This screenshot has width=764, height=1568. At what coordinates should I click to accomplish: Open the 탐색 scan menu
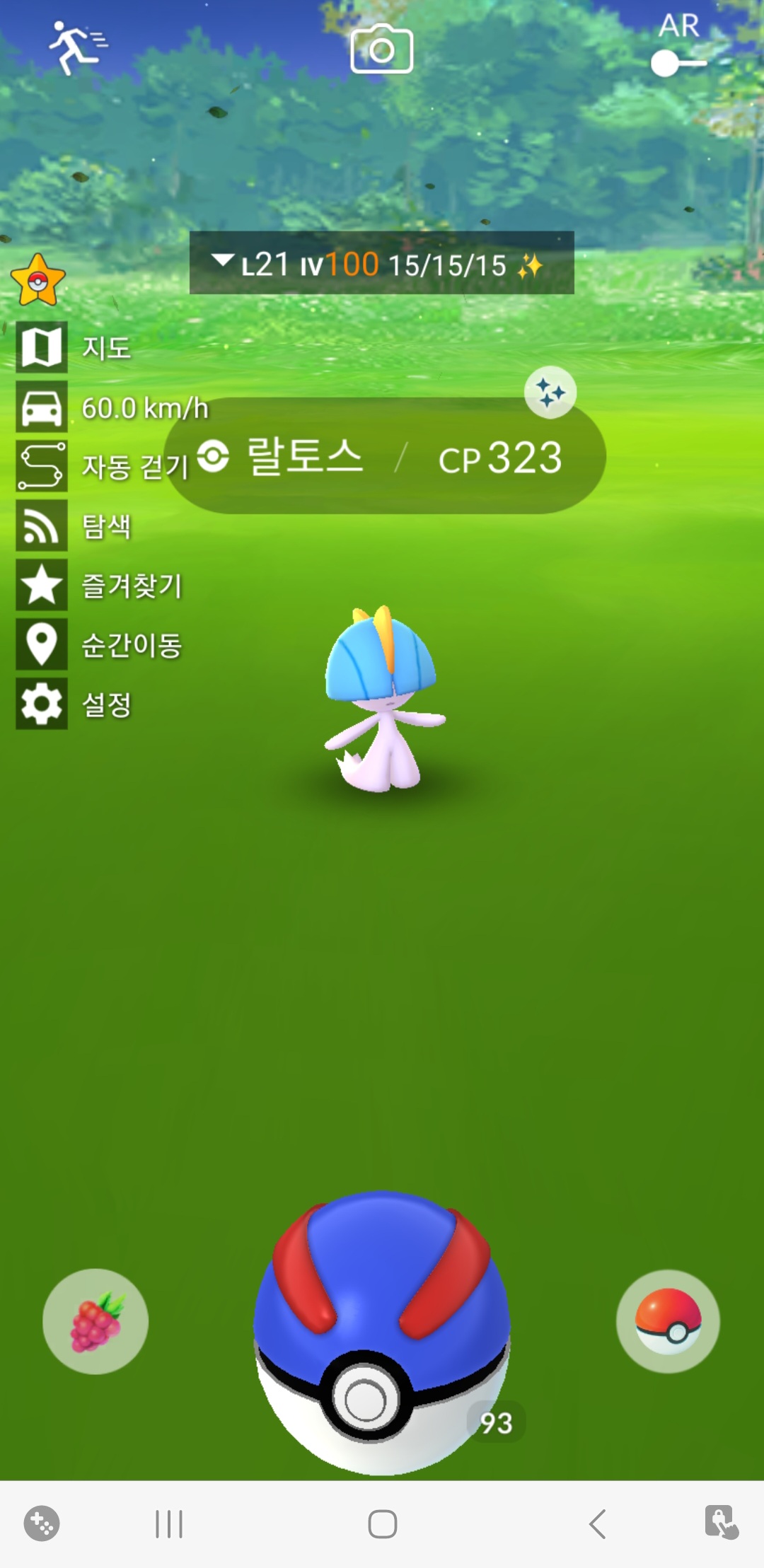coord(42,525)
